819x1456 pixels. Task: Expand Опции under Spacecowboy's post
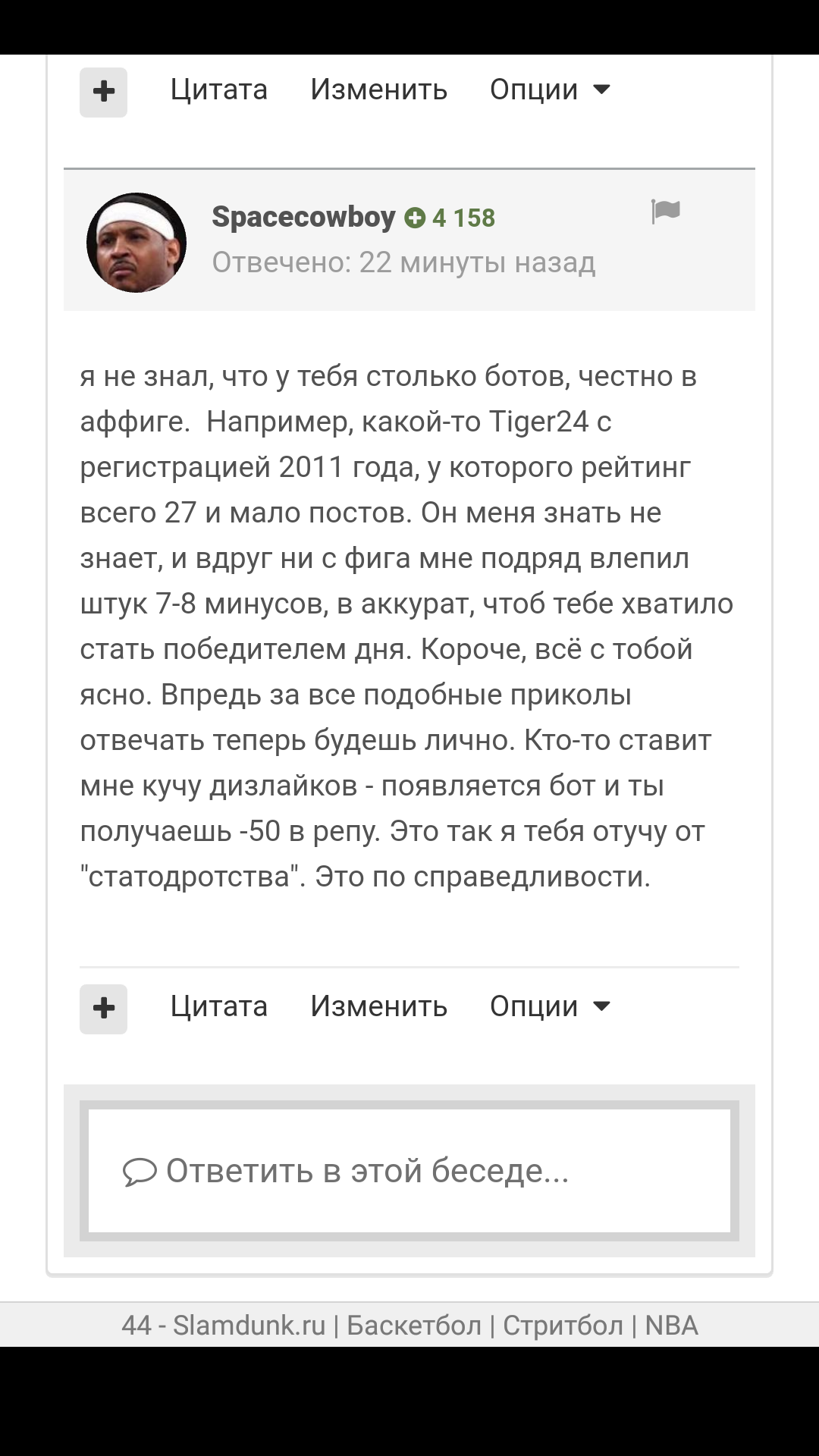550,1006
